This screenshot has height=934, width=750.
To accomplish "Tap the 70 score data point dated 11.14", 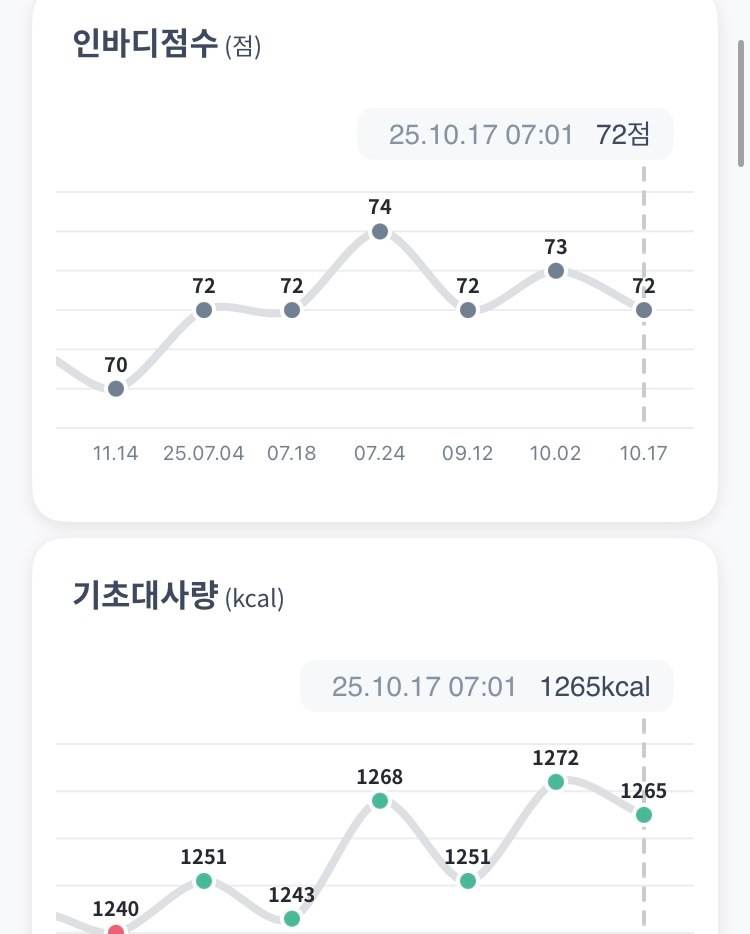I will [x=116, y=387].
